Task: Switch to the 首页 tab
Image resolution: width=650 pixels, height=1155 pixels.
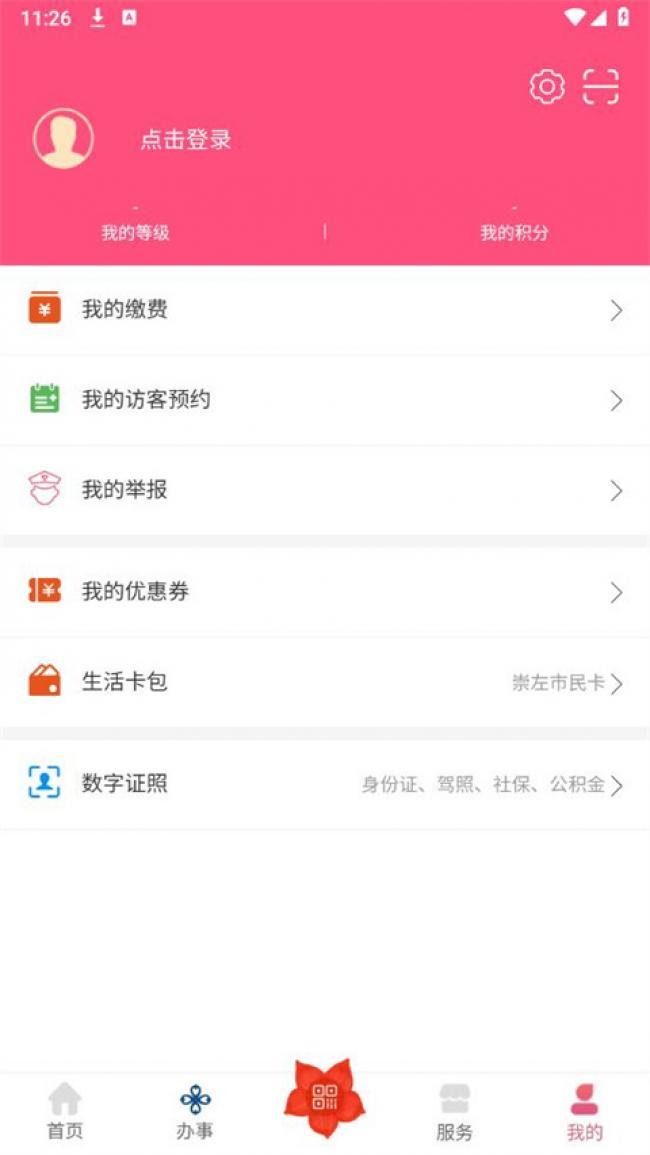Action: click(x=65, y=1112)
